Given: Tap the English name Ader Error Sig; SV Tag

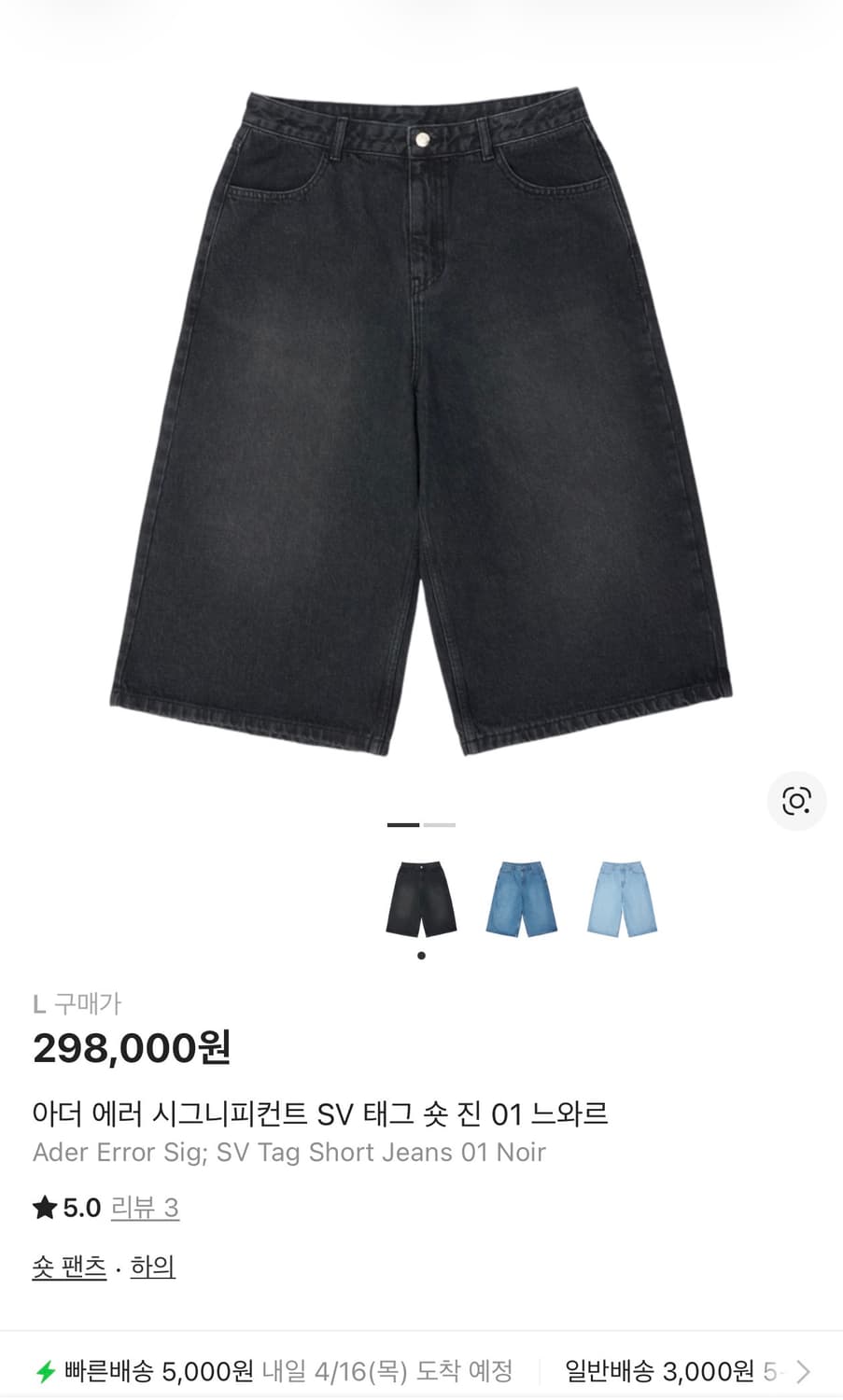Looking at the screenshot, I should pos(288,1152).
